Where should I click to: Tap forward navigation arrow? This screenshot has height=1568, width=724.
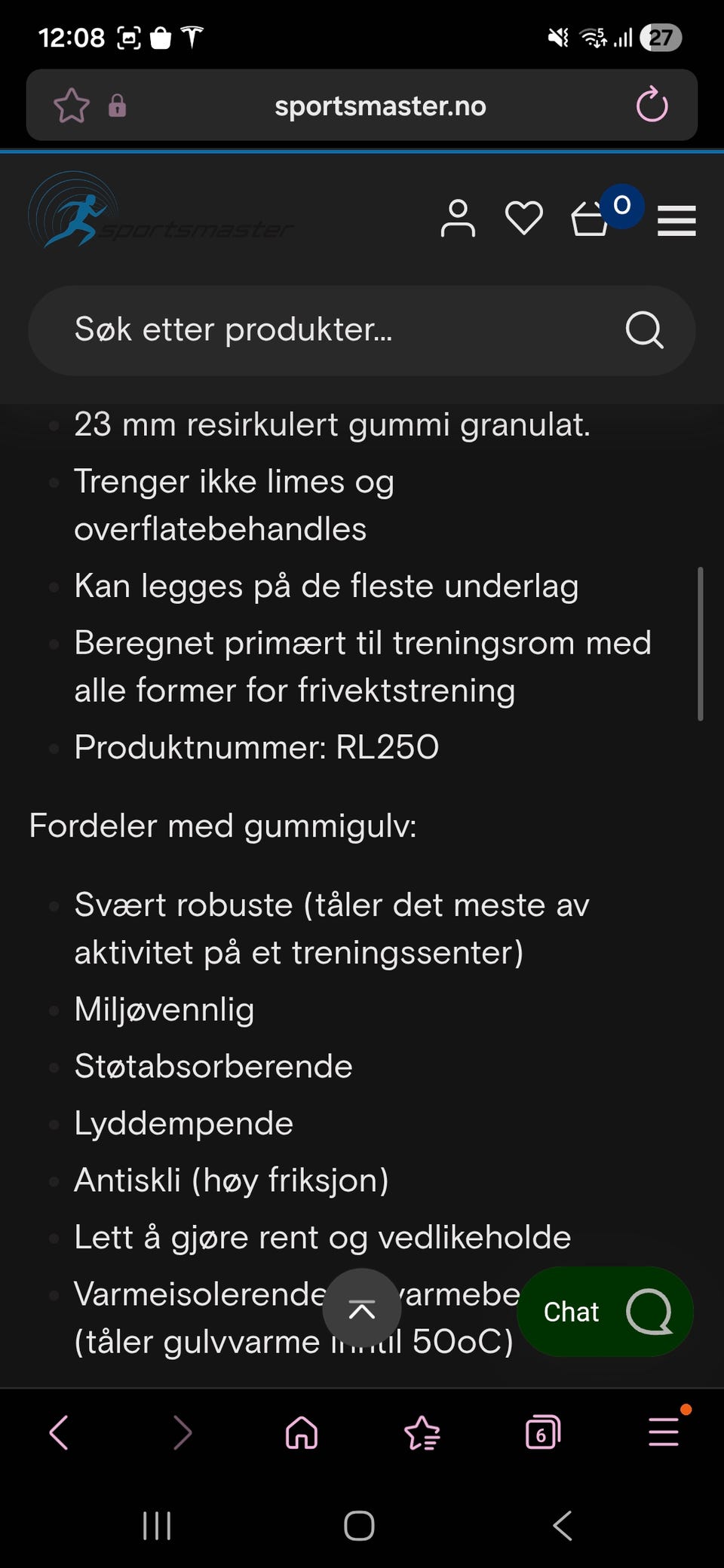pos(181,1432)
